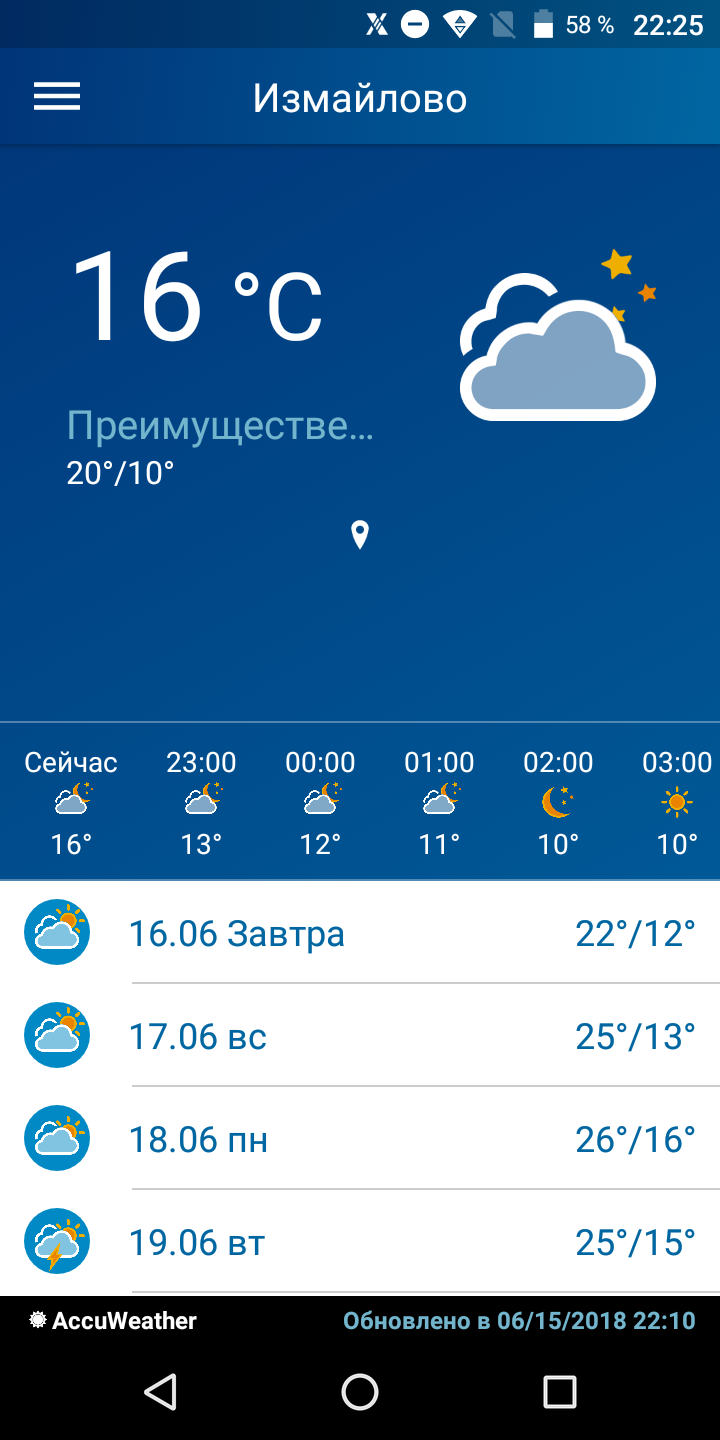Select the 19.06 вт forecast row
720x1440 pixels.
tap(360, 1241)
